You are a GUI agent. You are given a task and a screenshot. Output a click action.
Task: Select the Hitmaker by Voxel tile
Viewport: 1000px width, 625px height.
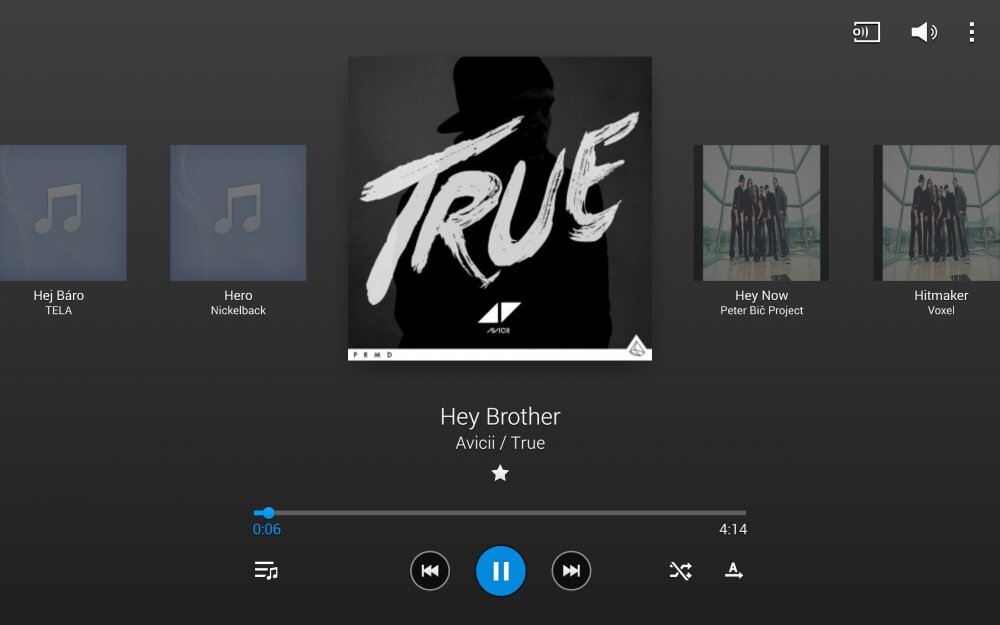pos(939,213)
